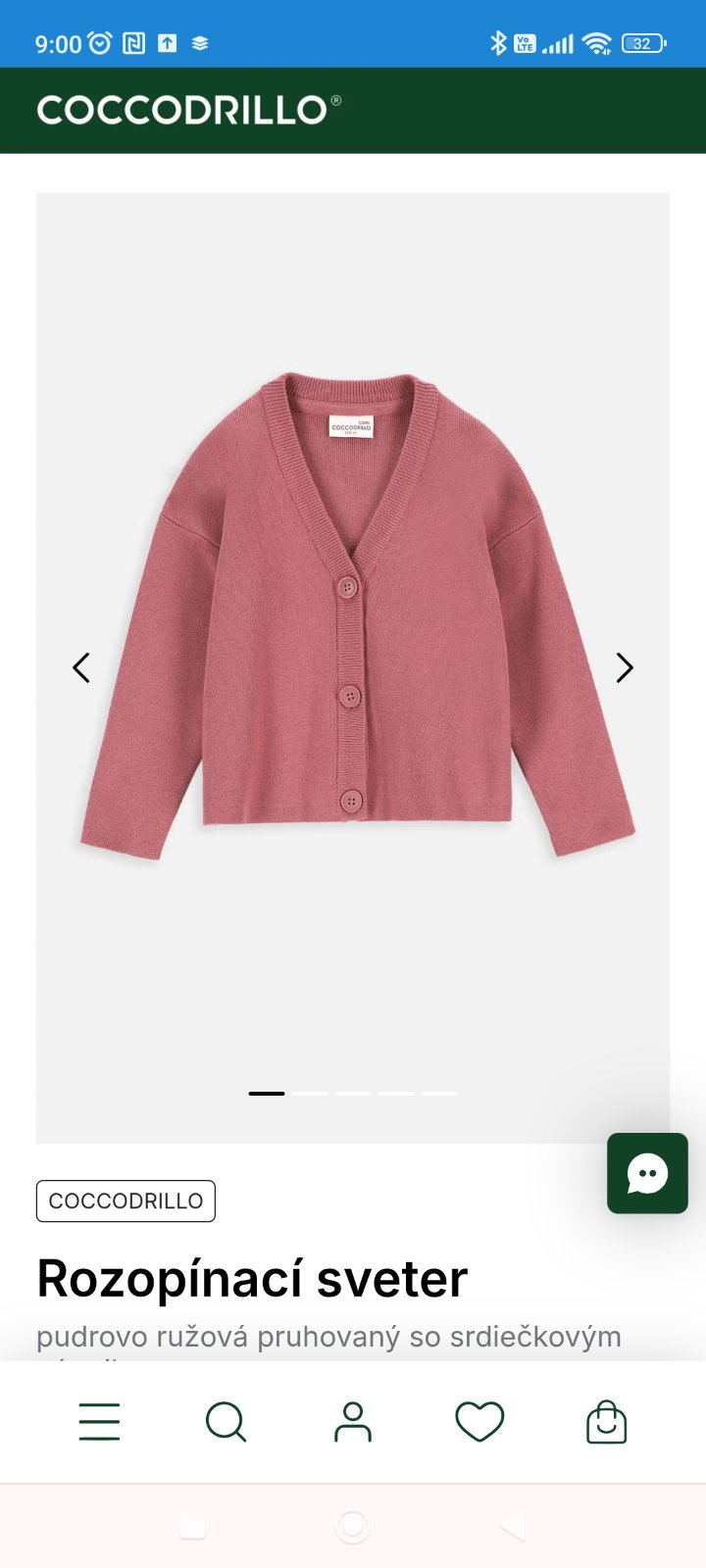Go to the previous product photo

81,667
